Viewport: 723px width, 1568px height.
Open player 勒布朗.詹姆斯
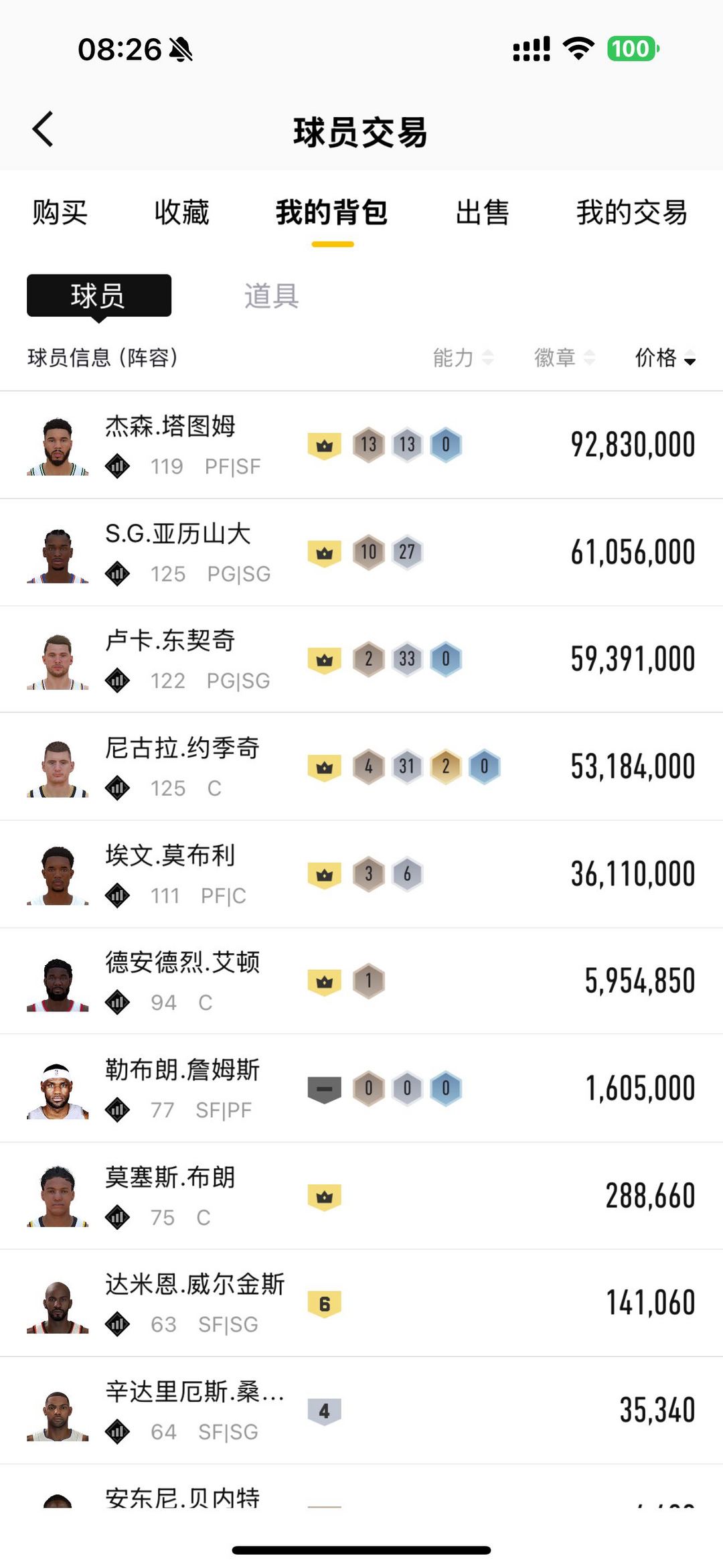361,1088
